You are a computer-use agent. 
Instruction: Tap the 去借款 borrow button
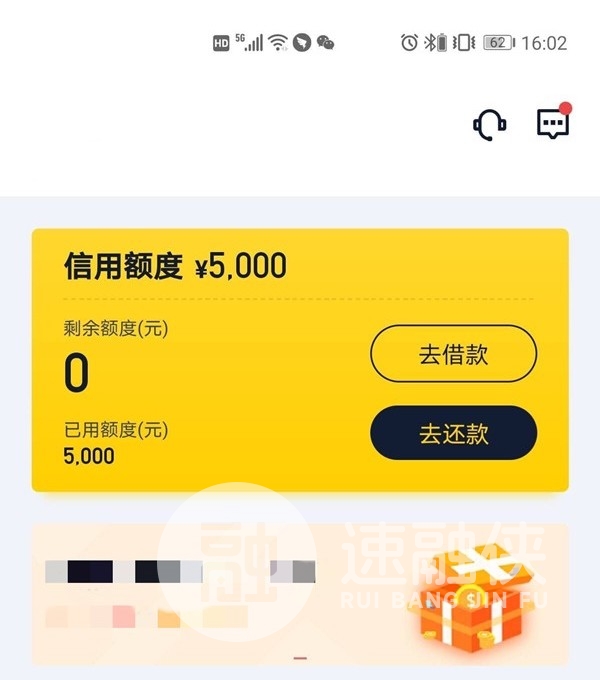(x=453, y=354)
